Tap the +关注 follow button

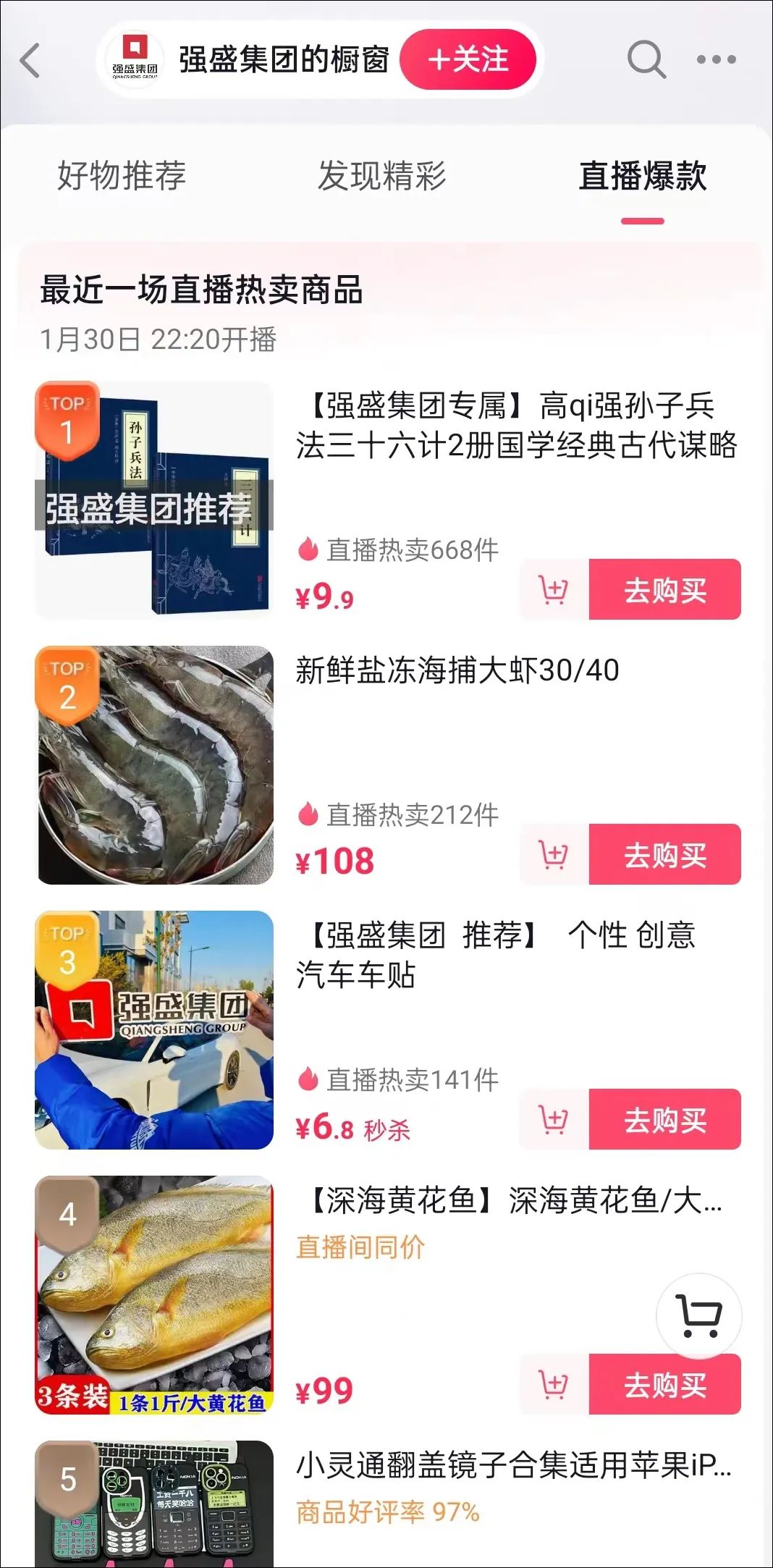click(x=469, y=59)
